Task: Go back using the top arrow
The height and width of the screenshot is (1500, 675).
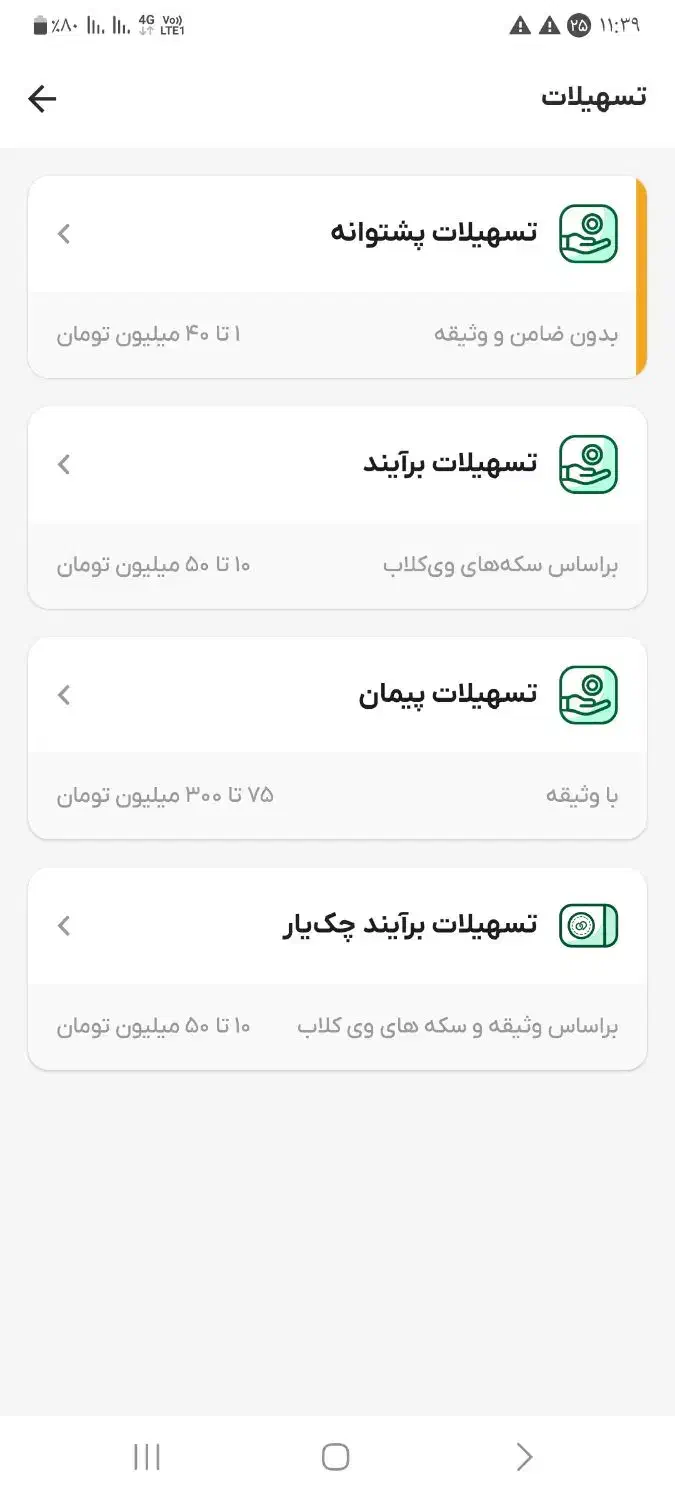Action: pos(42,98)
